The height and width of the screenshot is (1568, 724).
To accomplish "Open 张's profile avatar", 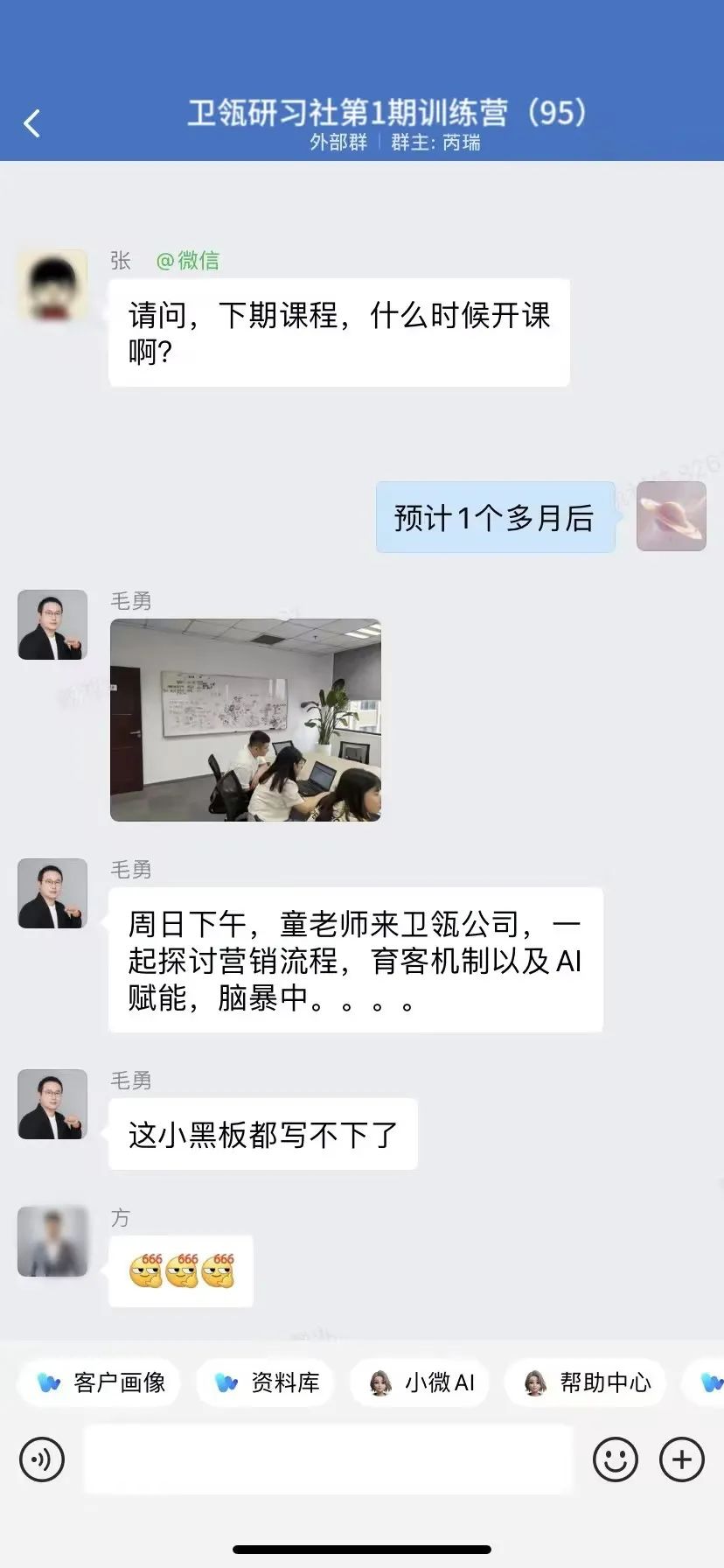I will (x=52, y=285).
